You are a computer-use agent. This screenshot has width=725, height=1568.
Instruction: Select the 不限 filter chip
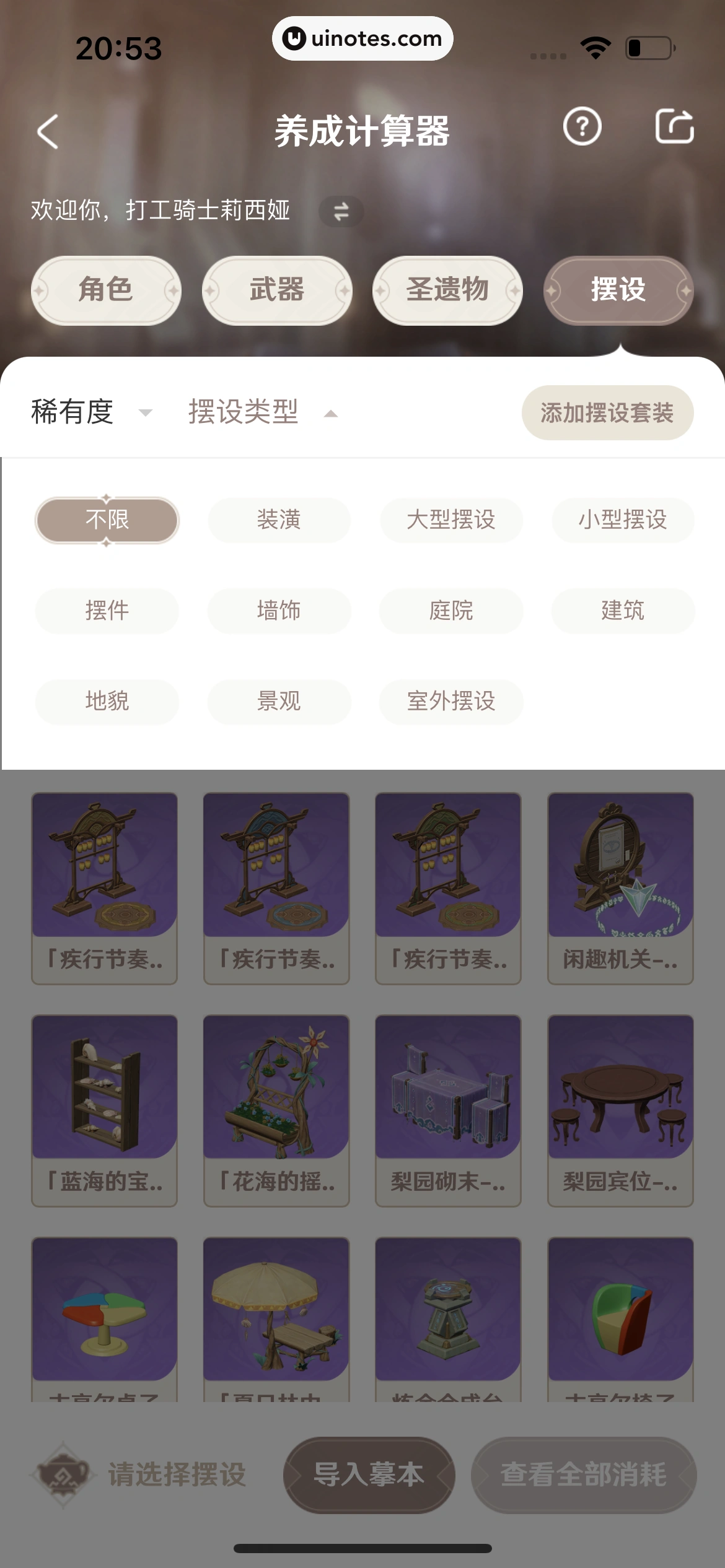(x=107, y=520)
